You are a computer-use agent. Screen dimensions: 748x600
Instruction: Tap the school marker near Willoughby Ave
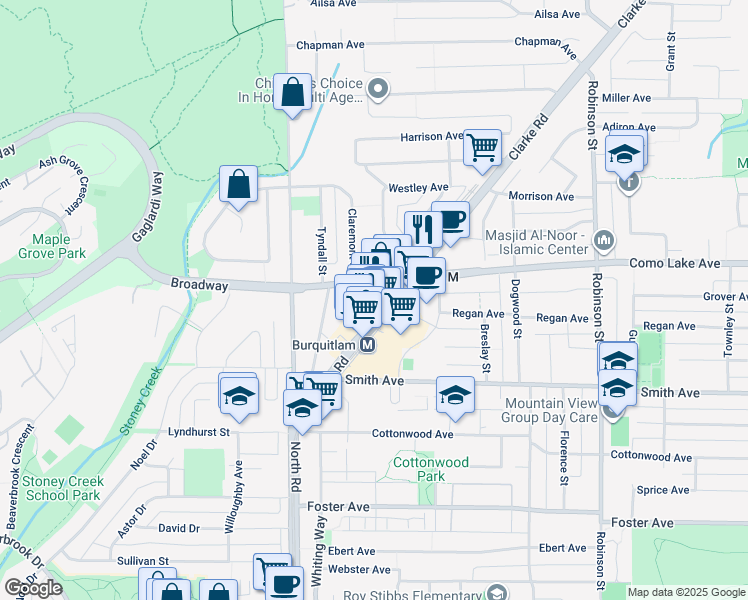[x=239, y=395]
